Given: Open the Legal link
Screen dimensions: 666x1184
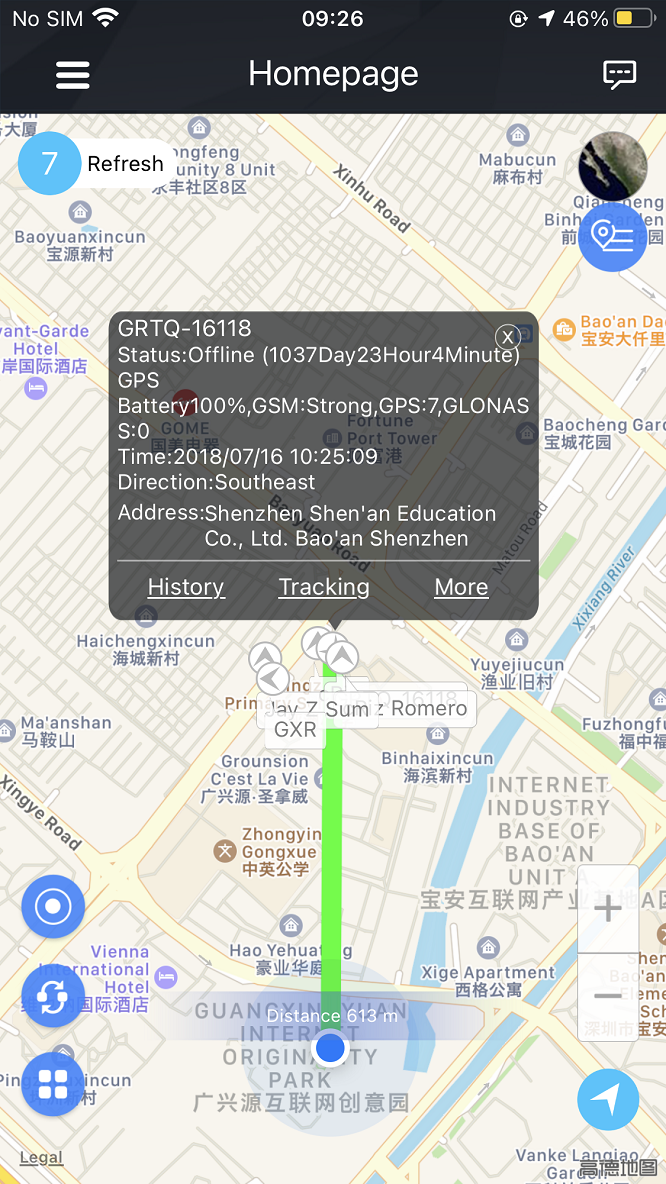Looking at the screenshot, I should (41, 1158).
